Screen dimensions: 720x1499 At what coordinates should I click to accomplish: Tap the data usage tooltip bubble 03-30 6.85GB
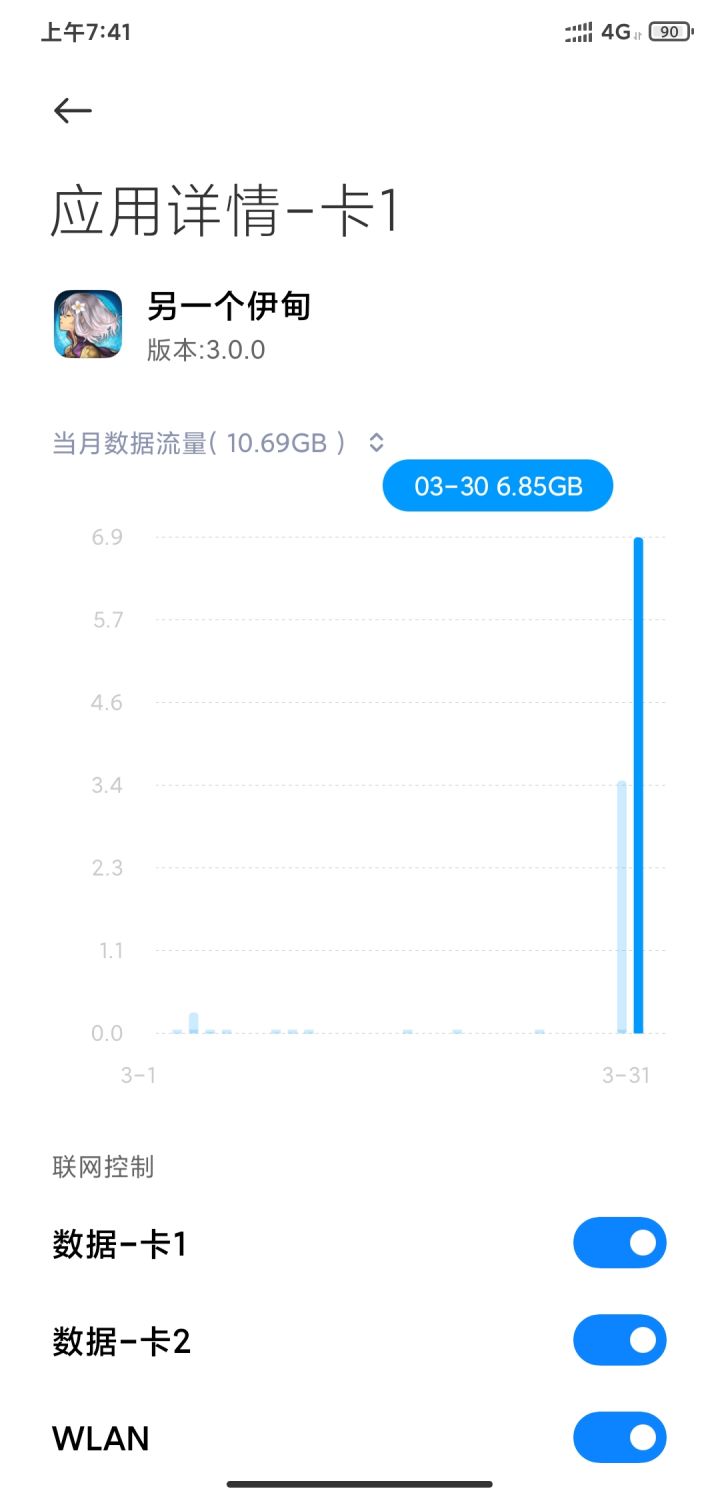(497, 485)
